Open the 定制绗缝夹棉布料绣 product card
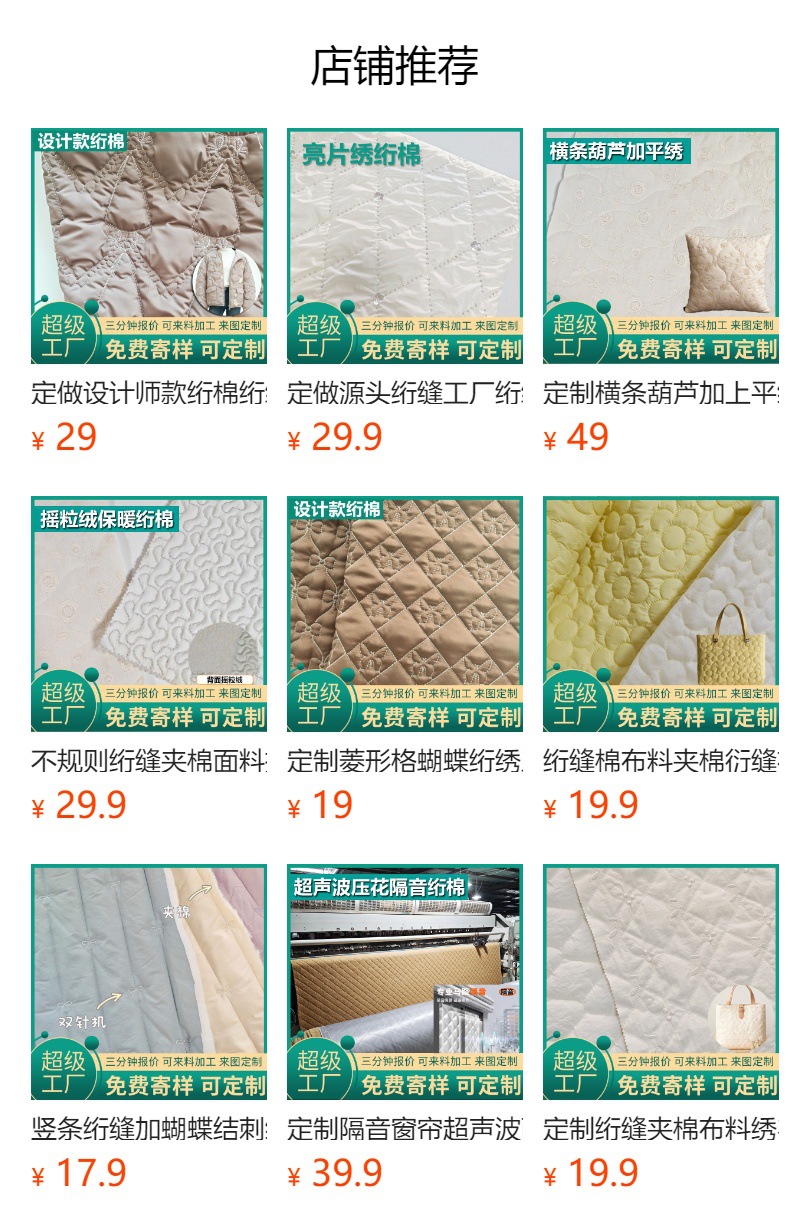The image size is (790, 1232). 660,982
